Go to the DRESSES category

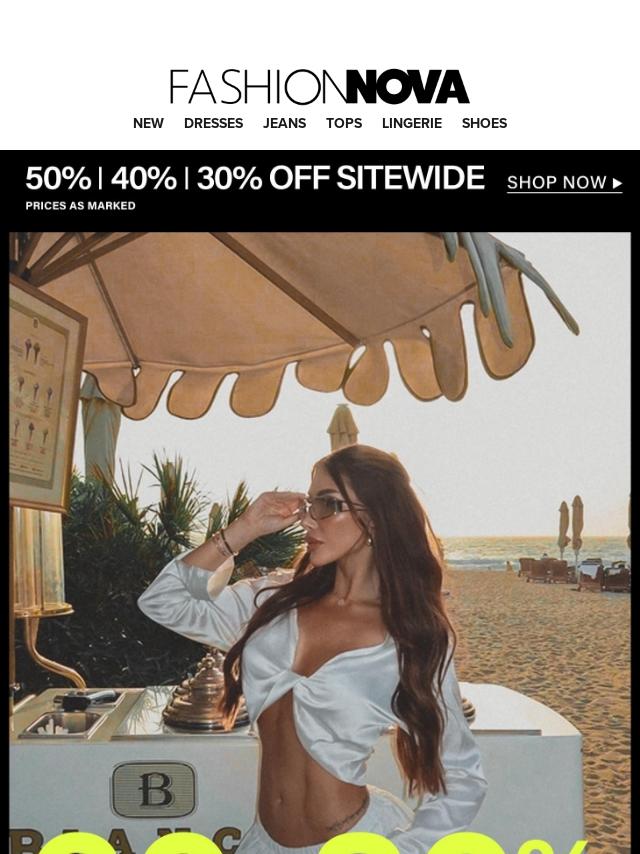(x=213, y=123)
